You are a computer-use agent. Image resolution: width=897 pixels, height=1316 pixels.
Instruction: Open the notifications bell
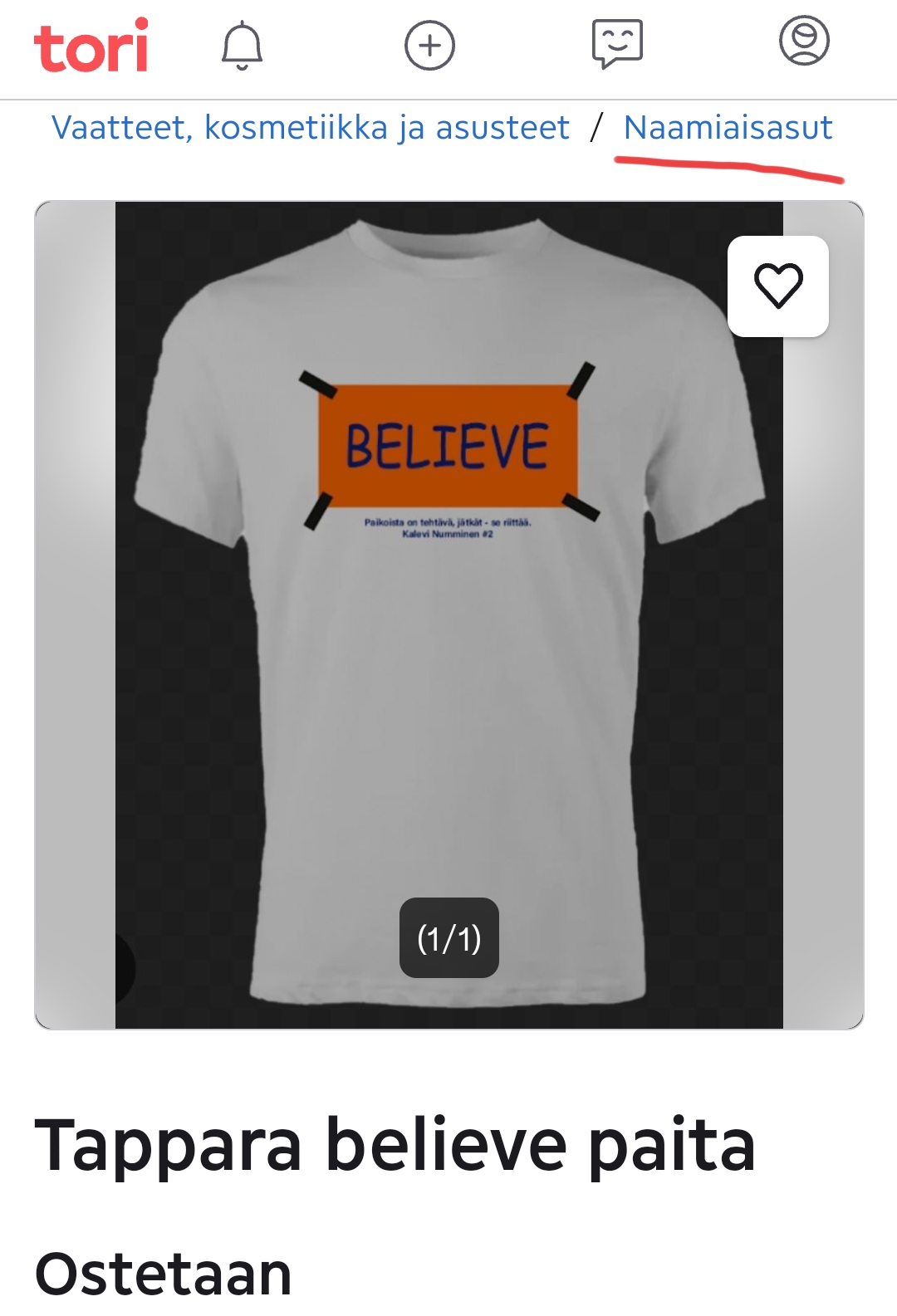(242, 46)
